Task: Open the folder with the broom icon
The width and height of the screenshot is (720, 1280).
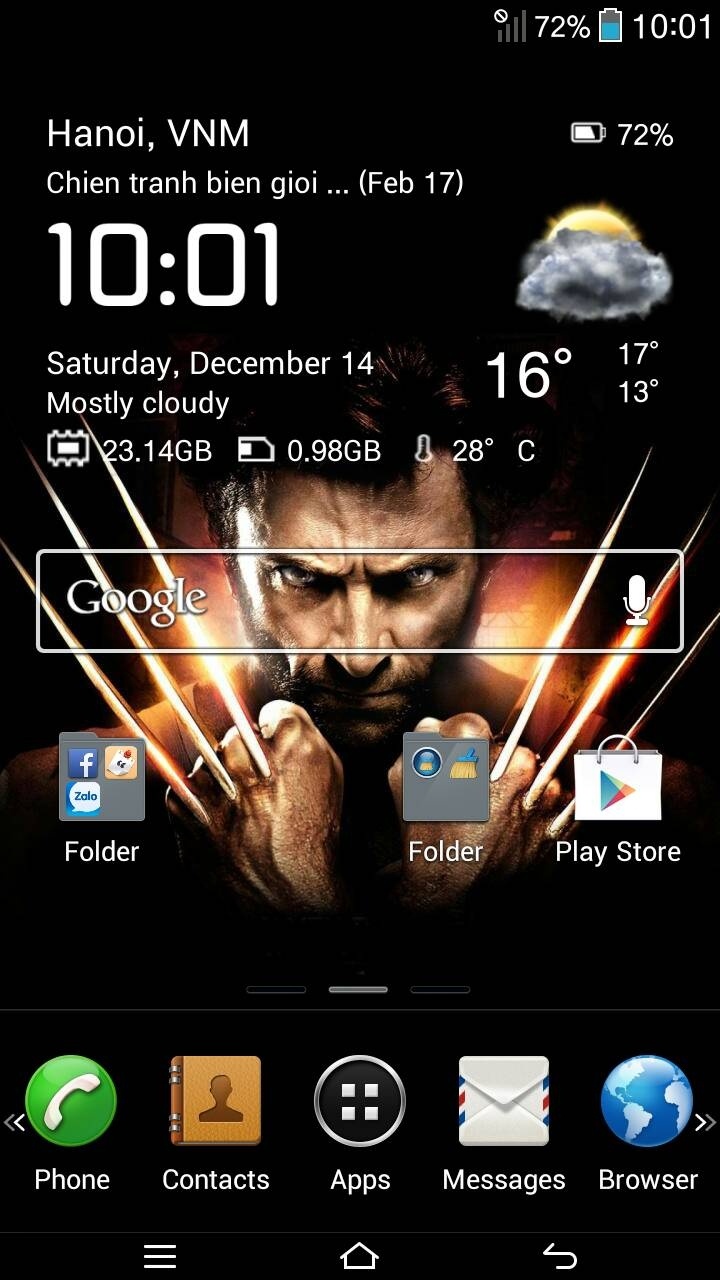Action: point(446,777)
